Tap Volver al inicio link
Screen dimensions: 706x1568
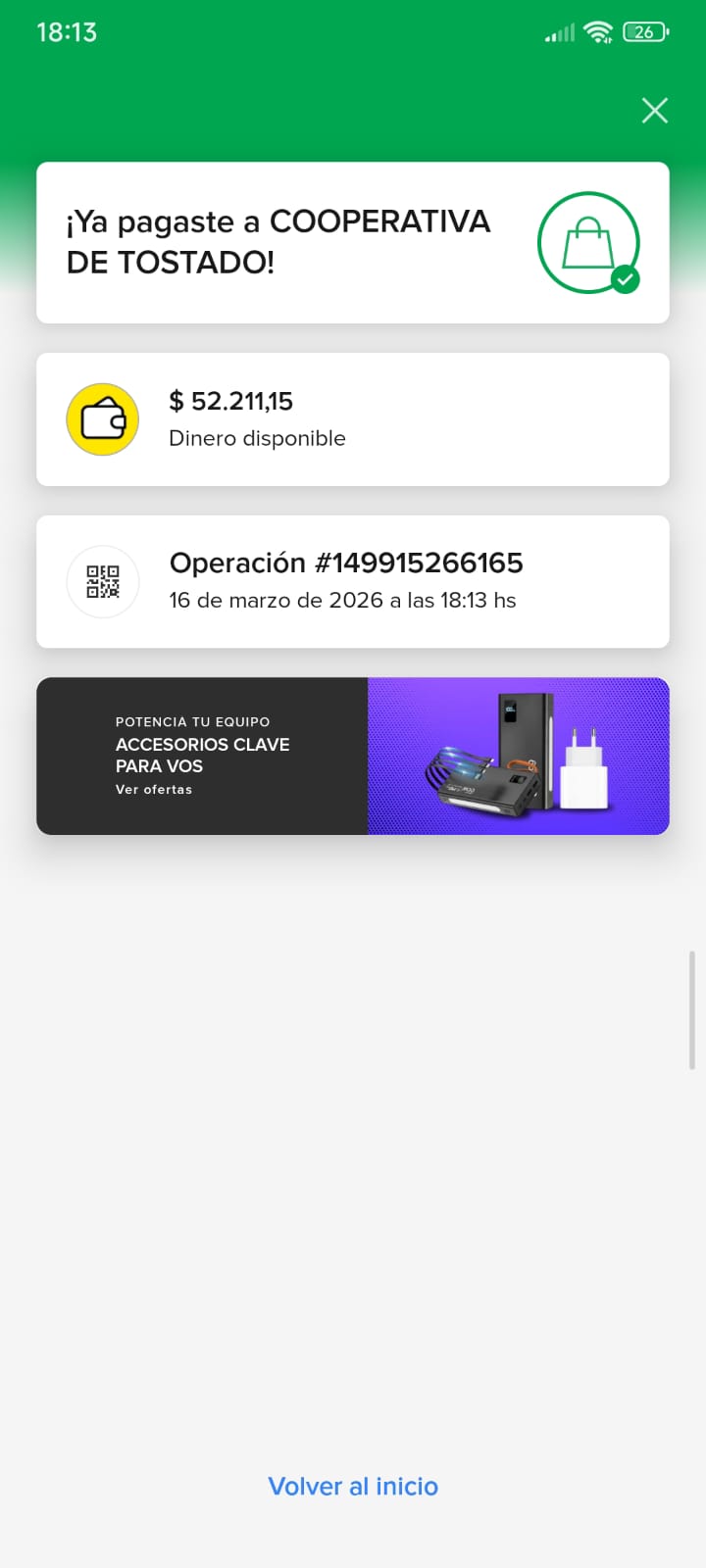click(353, 1486)
